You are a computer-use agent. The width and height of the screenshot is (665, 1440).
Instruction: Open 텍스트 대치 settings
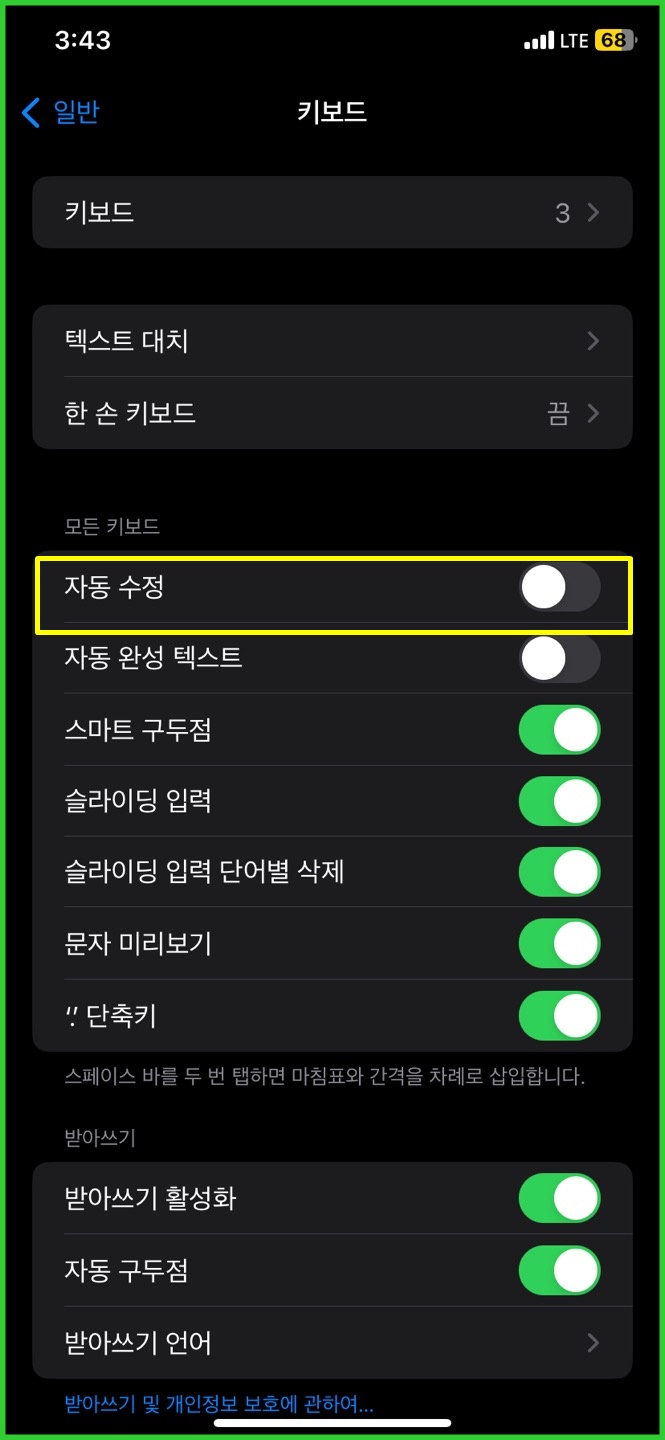(332, 341)
